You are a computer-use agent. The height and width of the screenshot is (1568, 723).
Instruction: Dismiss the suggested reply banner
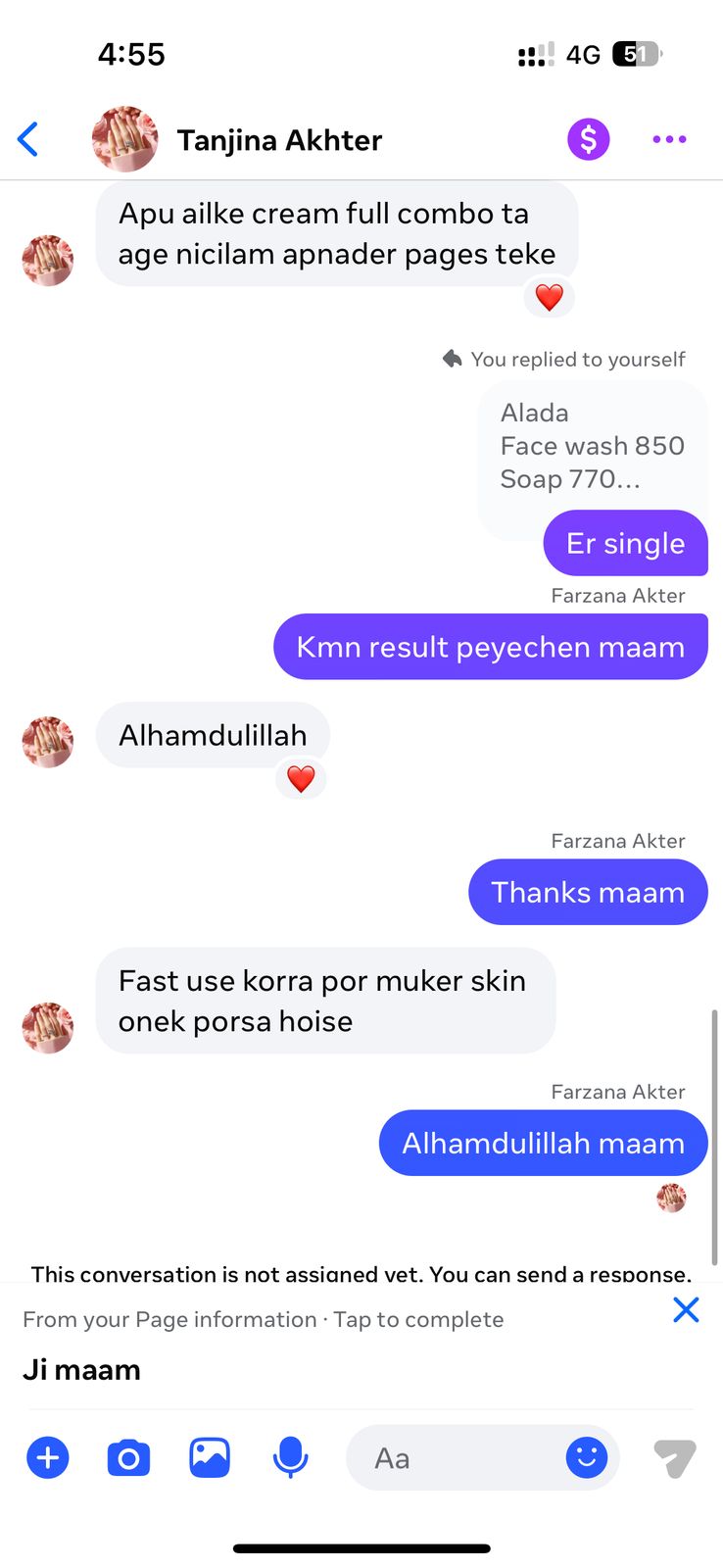(686, 1309)
